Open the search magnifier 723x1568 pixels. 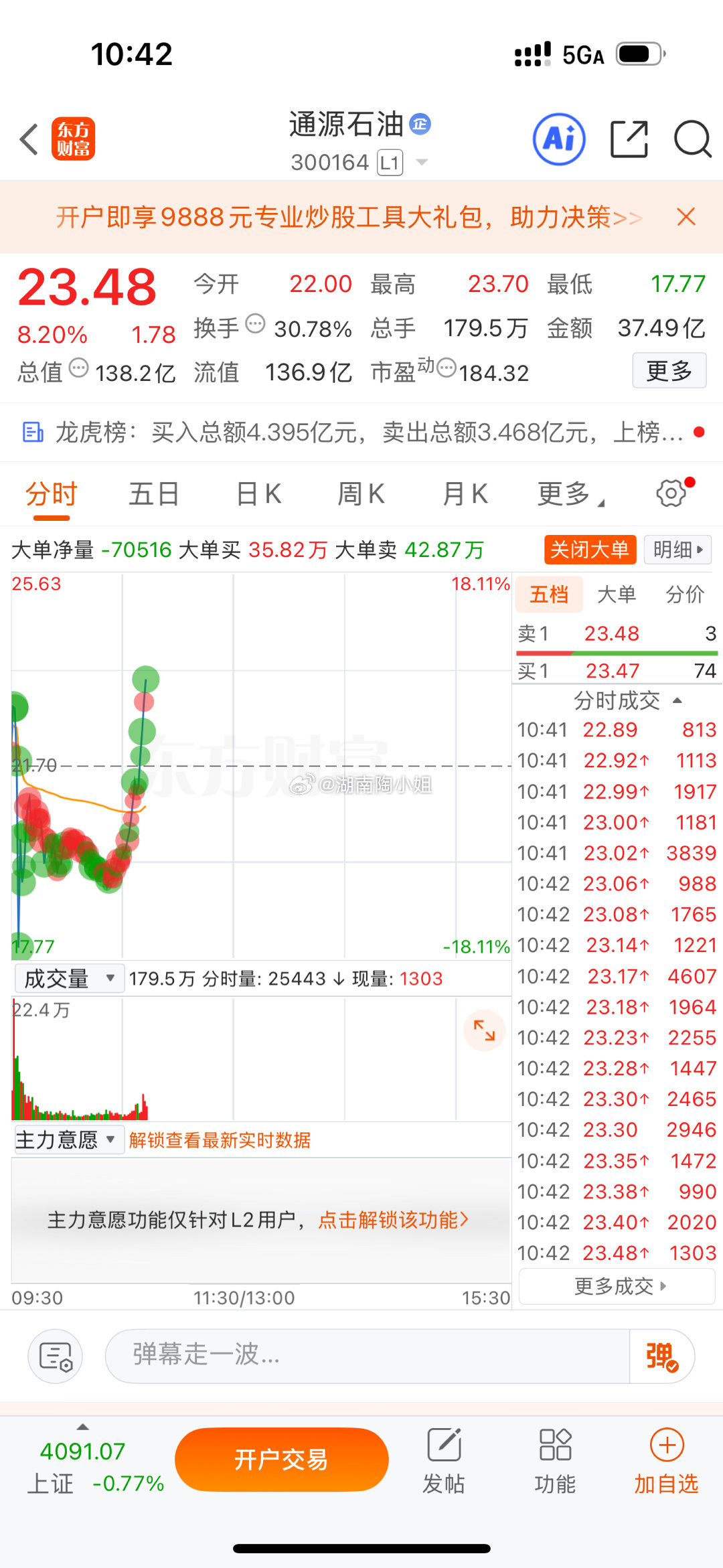(692, 139)
